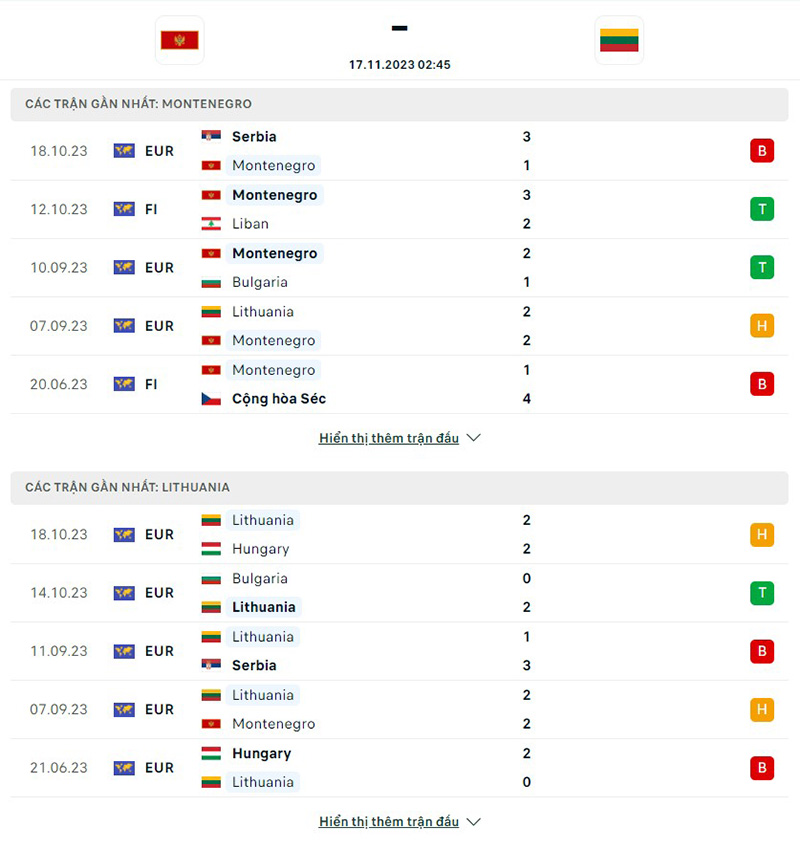Viewport: 800px width, 850px height.
Task: Open 'Hiển thị thêm trận đấu' for Lithuania
Action: coord(388,821)
